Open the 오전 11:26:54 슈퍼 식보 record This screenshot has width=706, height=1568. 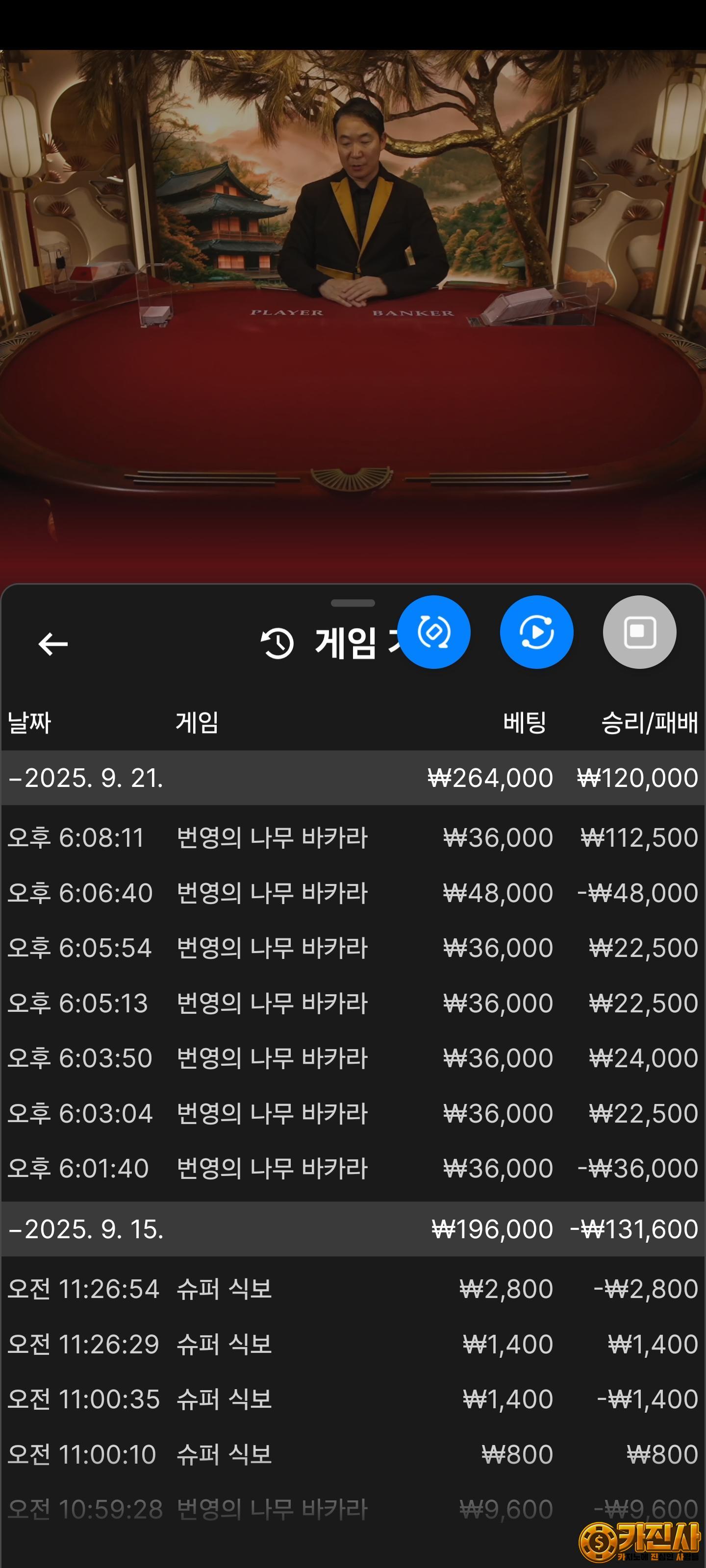pos(353,1289)
